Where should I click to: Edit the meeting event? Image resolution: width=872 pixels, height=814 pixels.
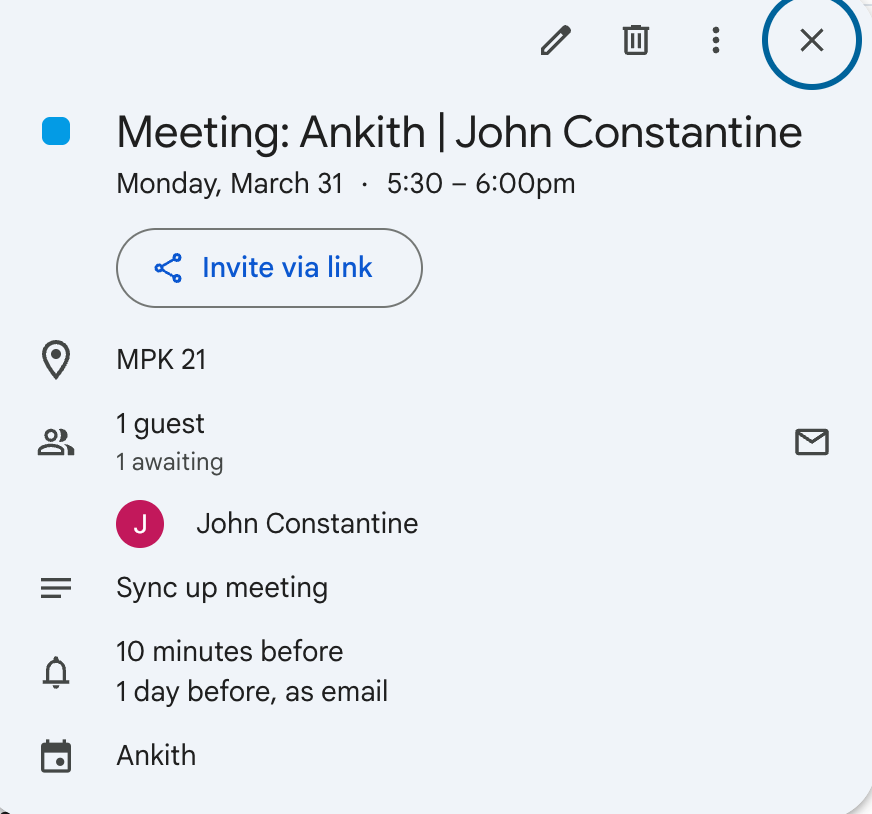[555, 41]
